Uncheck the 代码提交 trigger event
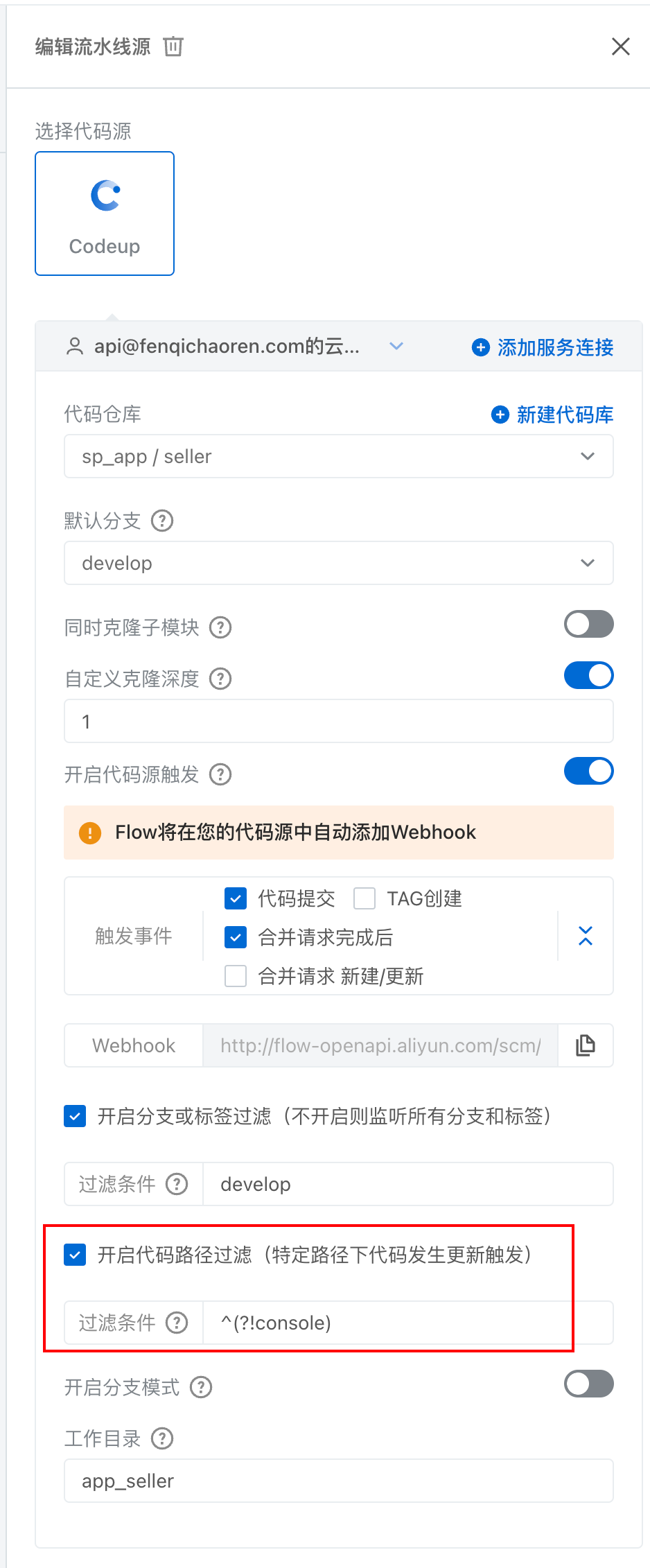Viewport: 650px width, 1568px height. 236,898
